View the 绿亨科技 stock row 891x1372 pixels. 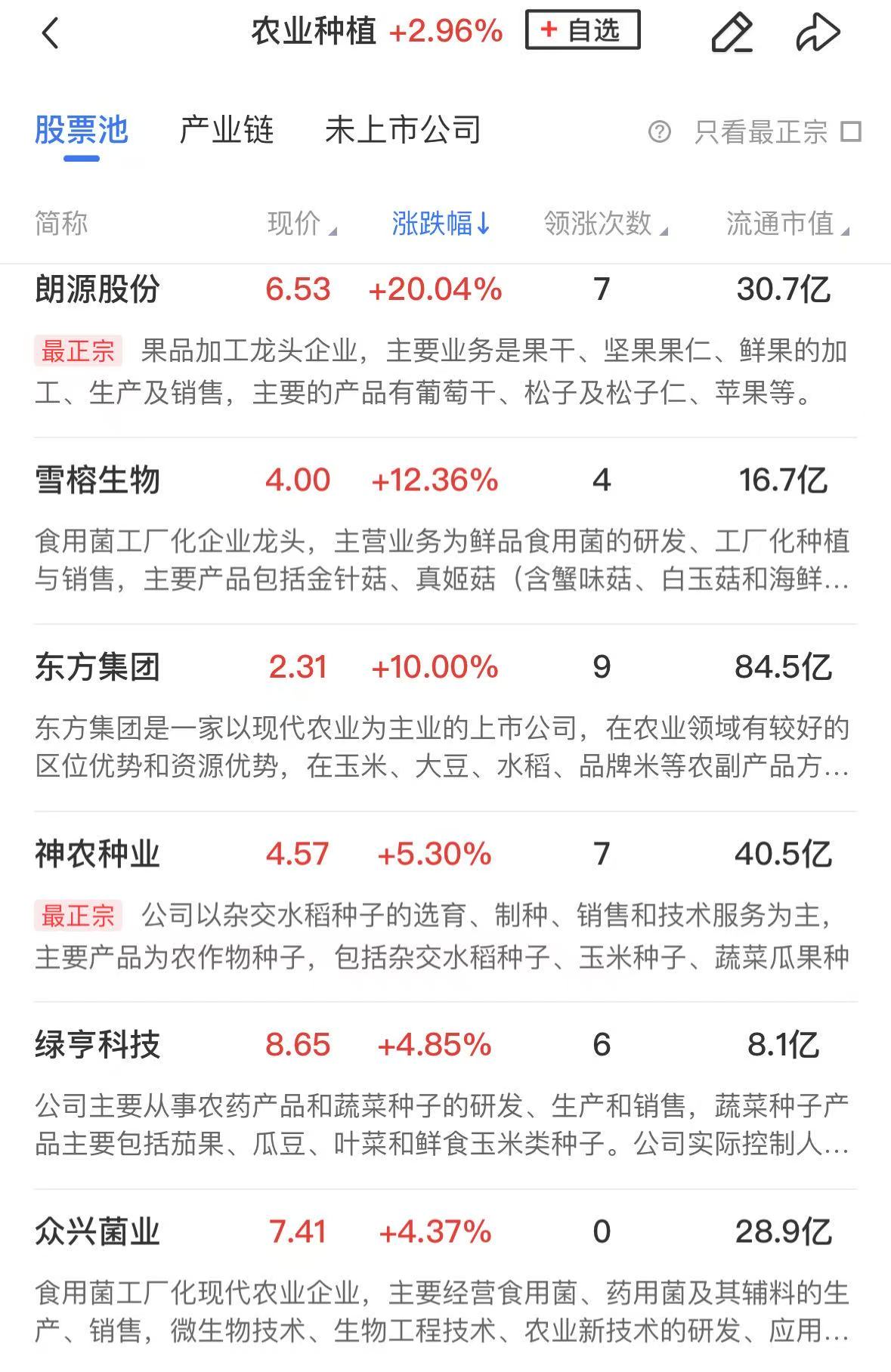pyautogui.click(x=97, y=1045)
